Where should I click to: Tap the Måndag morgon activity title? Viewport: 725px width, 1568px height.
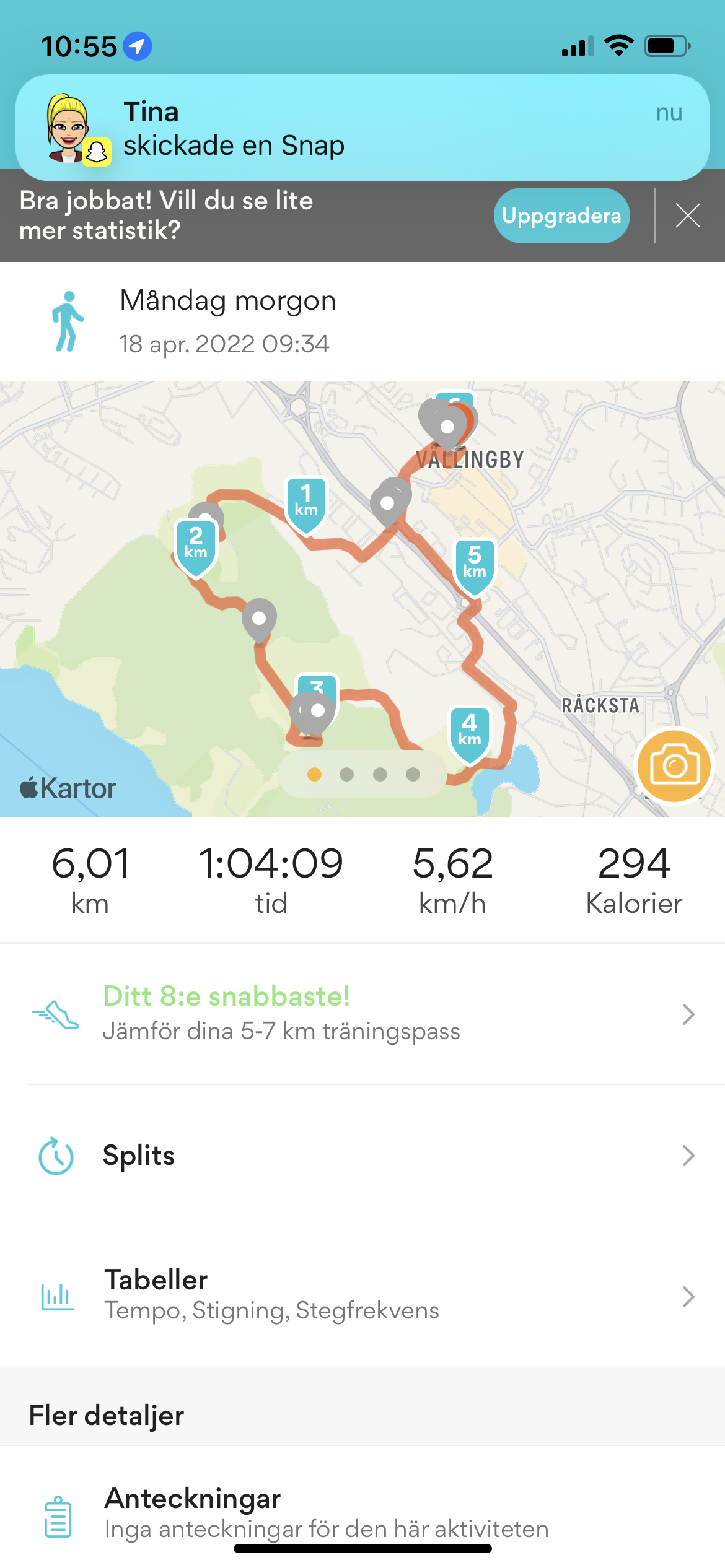click(228, 301)
